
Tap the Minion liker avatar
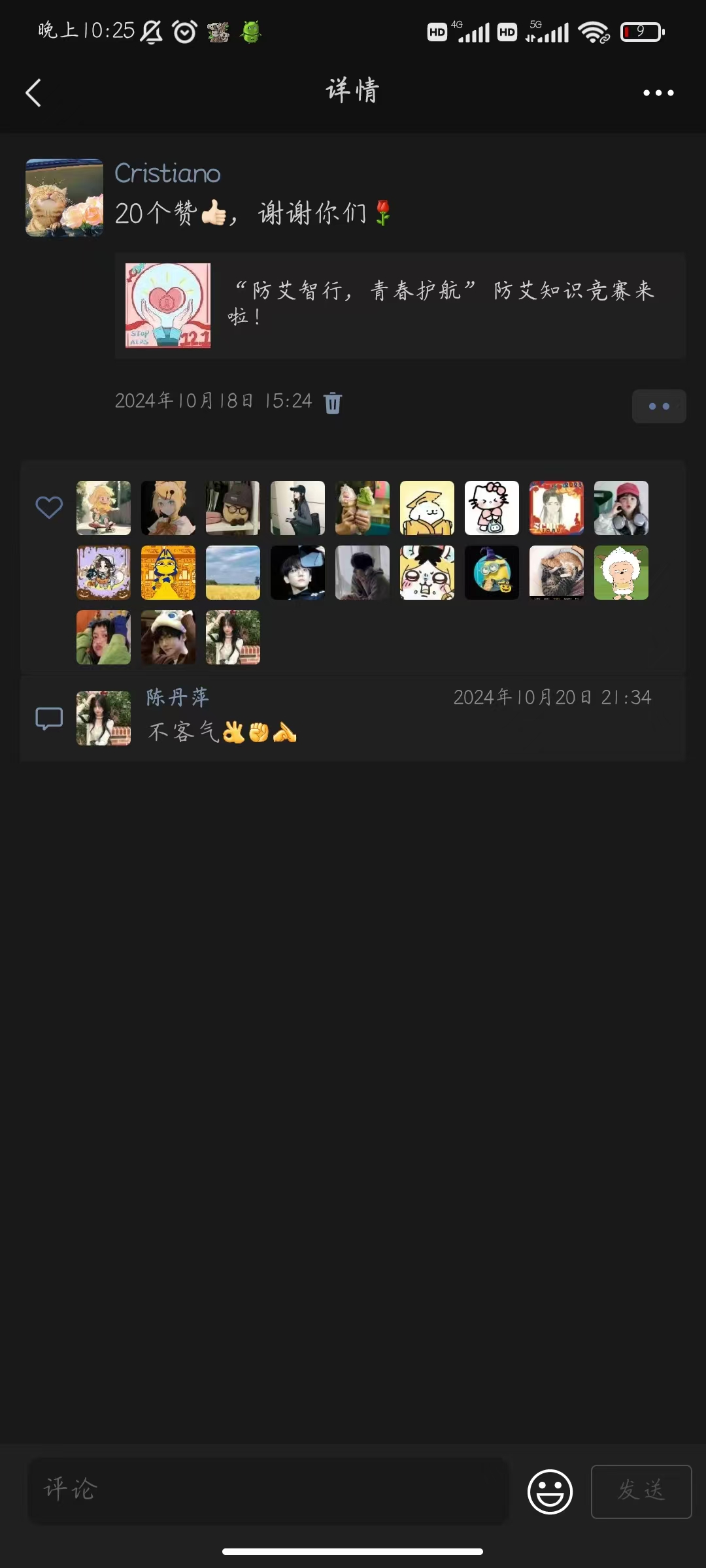pyautogui.click(x=492, y=572)
